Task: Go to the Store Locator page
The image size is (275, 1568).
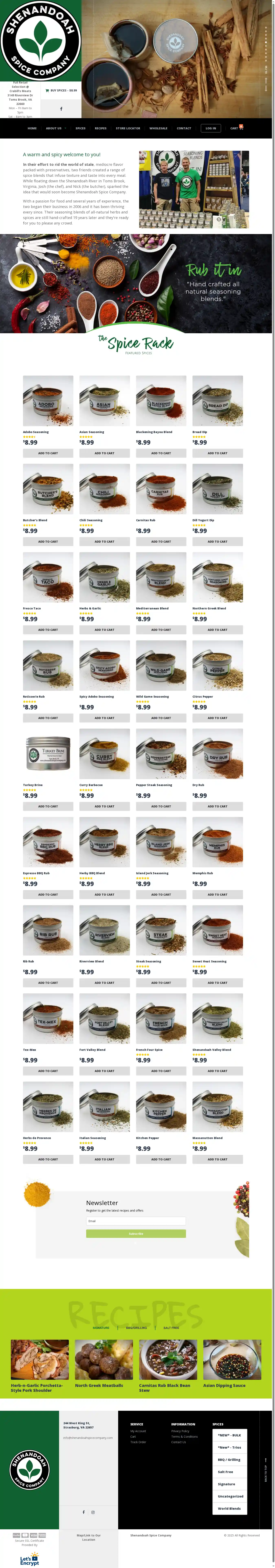Action: coord(128,129)
